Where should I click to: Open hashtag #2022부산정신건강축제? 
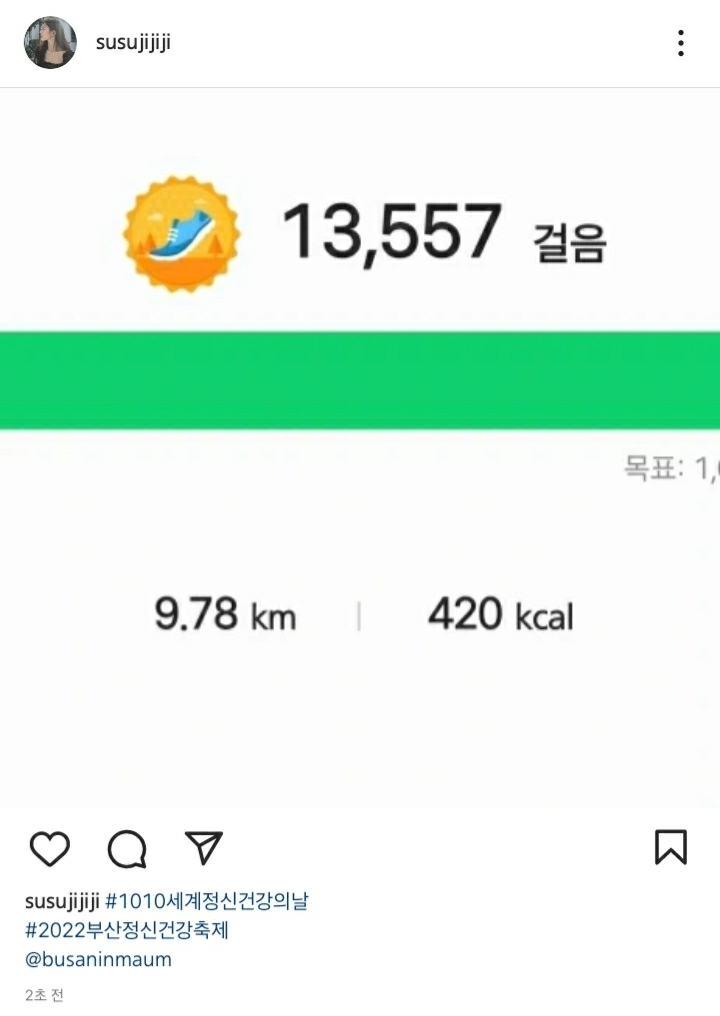point(127,930)
